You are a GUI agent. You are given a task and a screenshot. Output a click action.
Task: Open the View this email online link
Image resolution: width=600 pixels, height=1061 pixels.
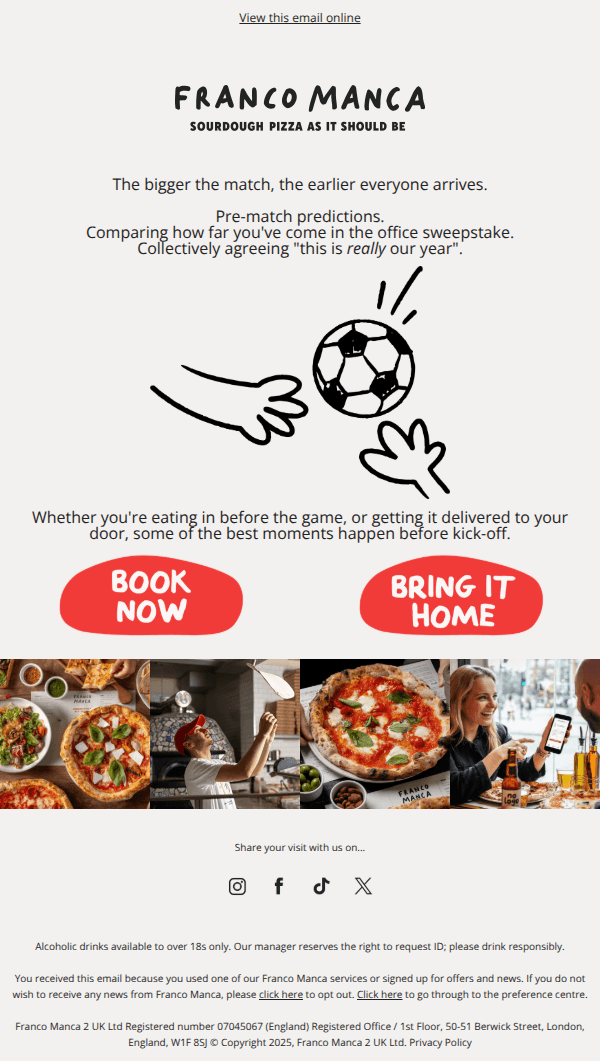click(x=300, y=18)
